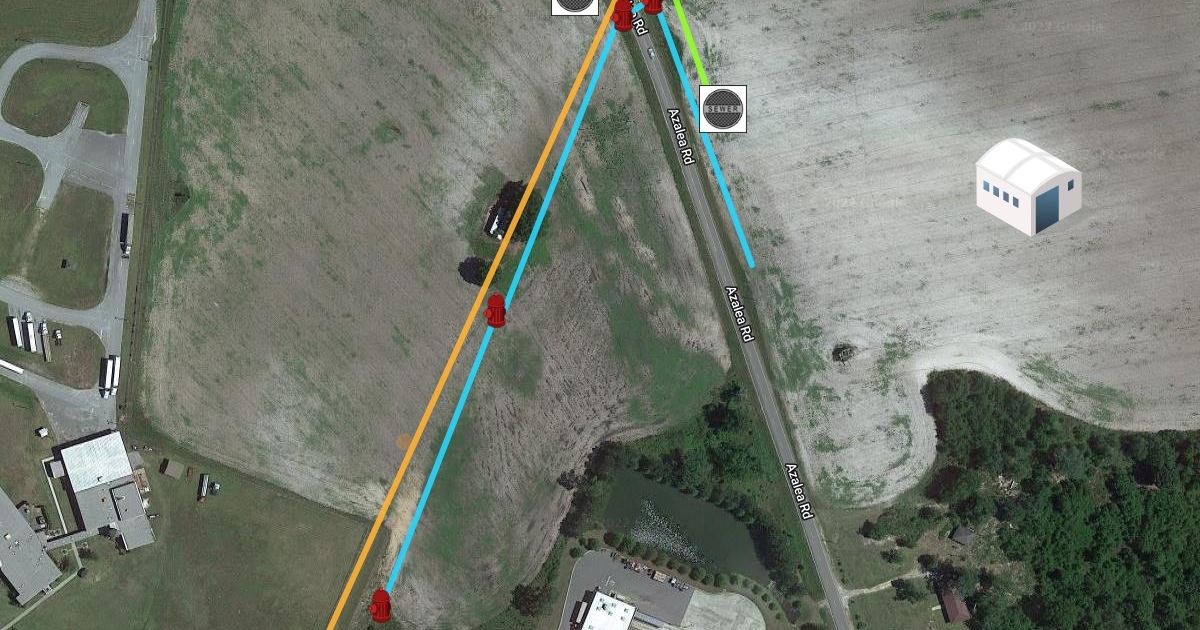Select the fully visible sewer manhole marker
The image size is (1200, 630).
pos(722,108)
